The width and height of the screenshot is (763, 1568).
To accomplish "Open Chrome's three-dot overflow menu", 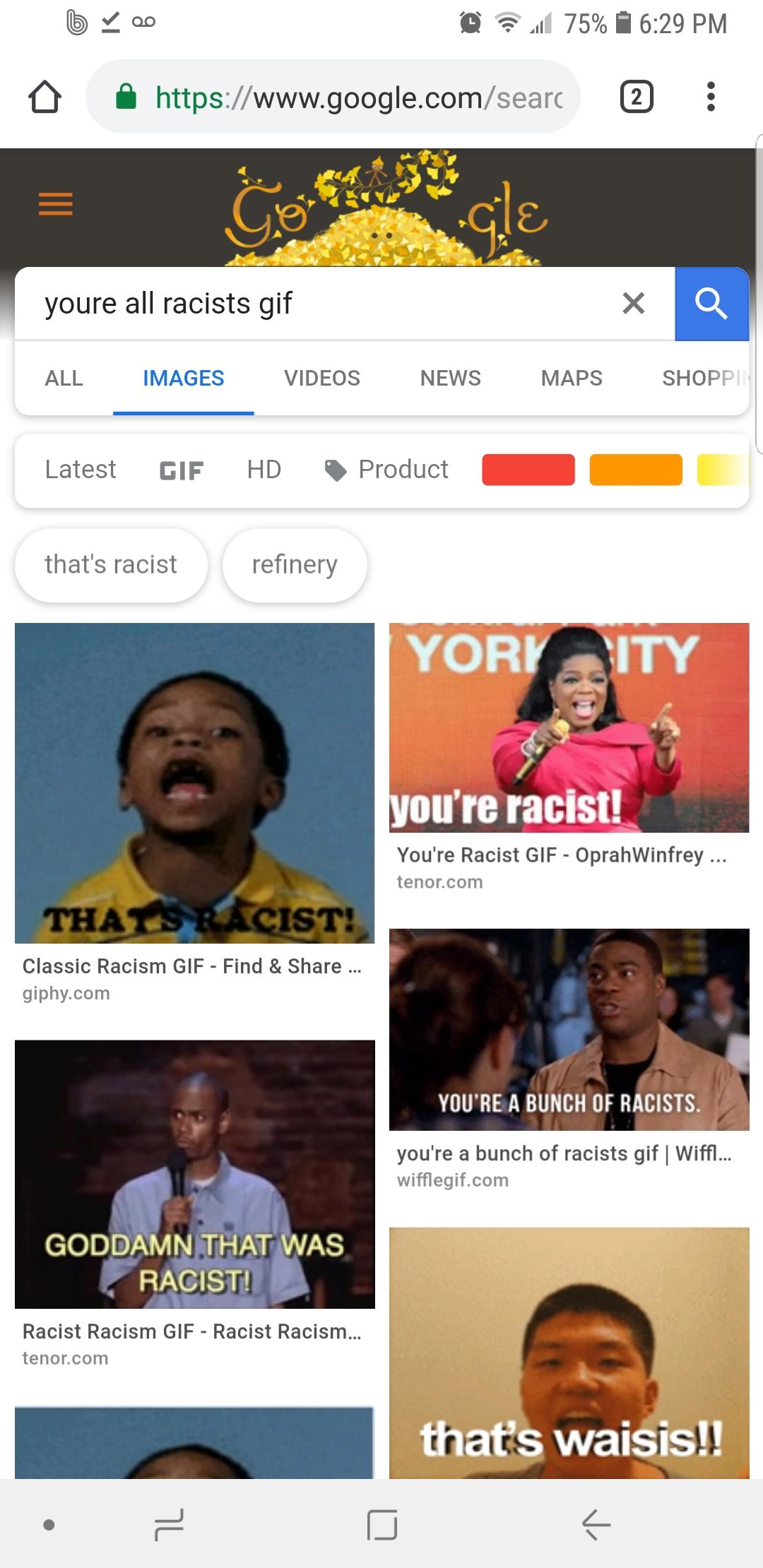I will [711, 97].
